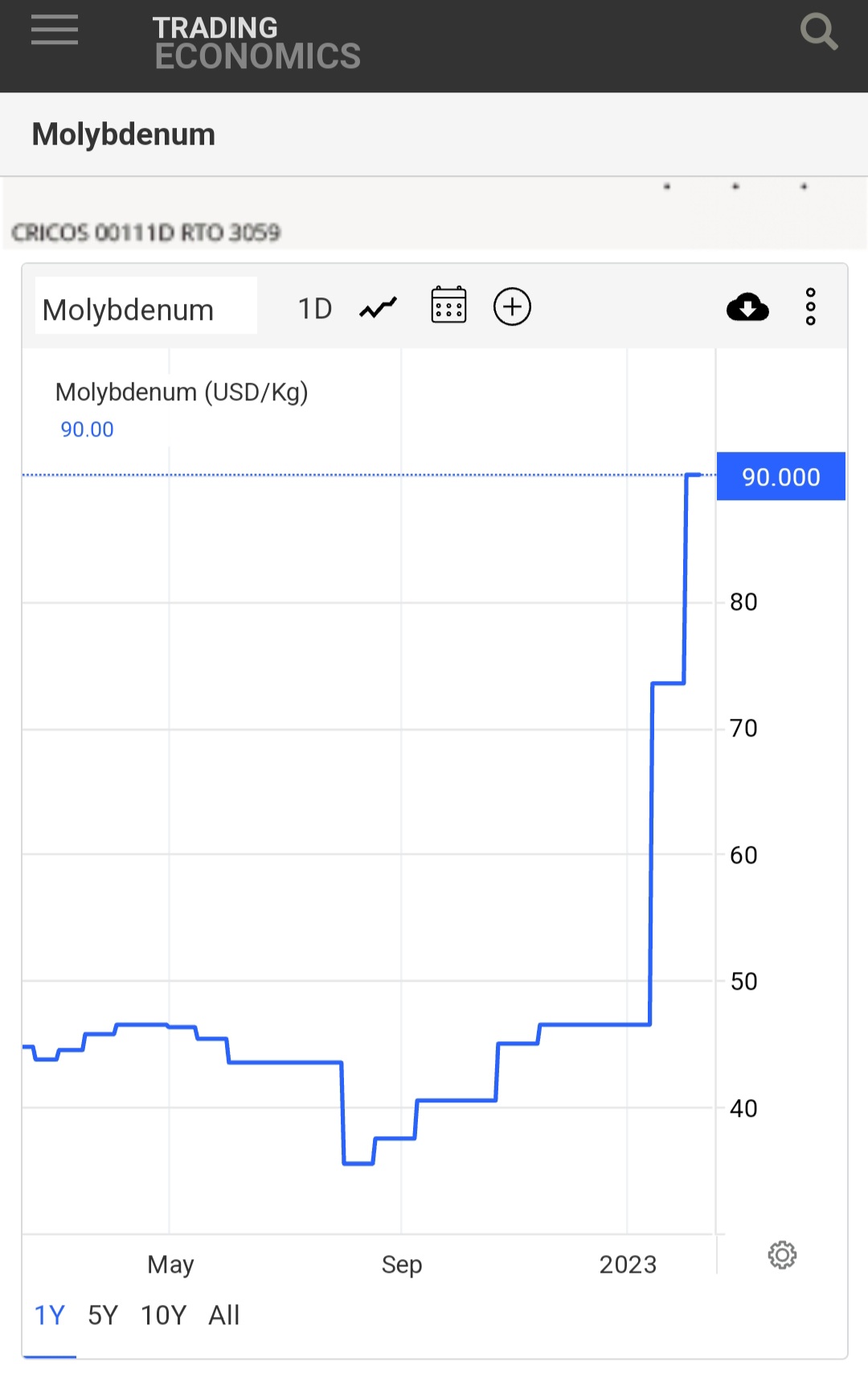The width and height of the screenshot is (868, 1395).
Task: Switch to the 10Y time range
Action: 163,1315
